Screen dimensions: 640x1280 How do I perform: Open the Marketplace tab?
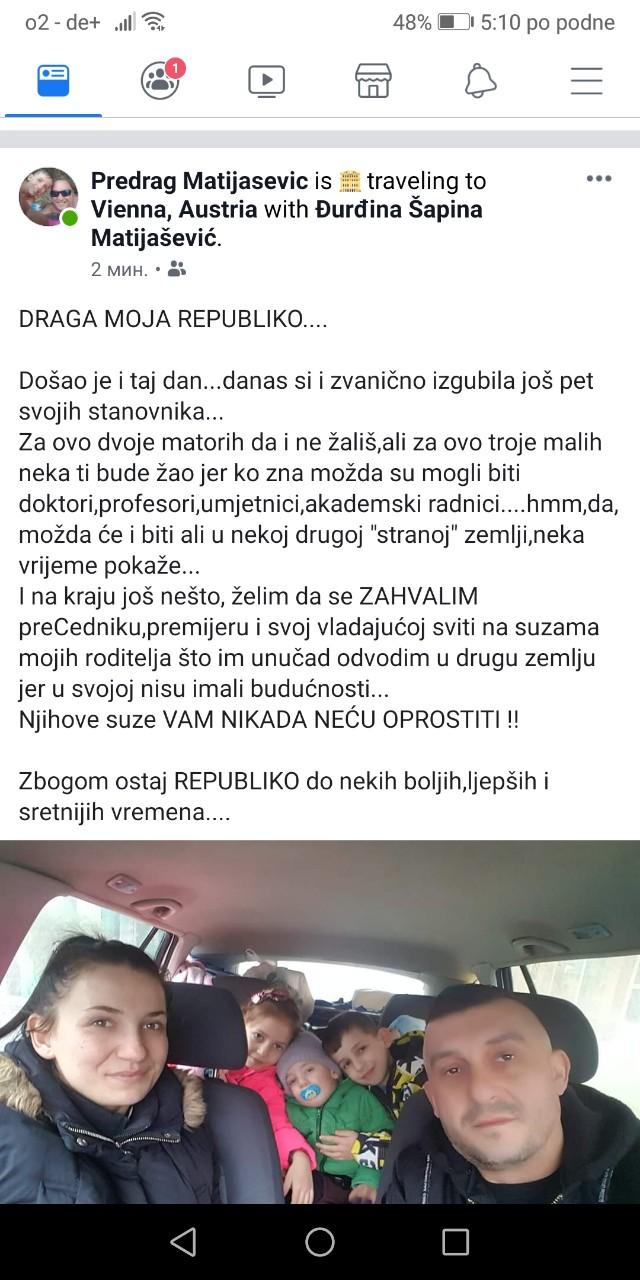click(x=373, y=81)
